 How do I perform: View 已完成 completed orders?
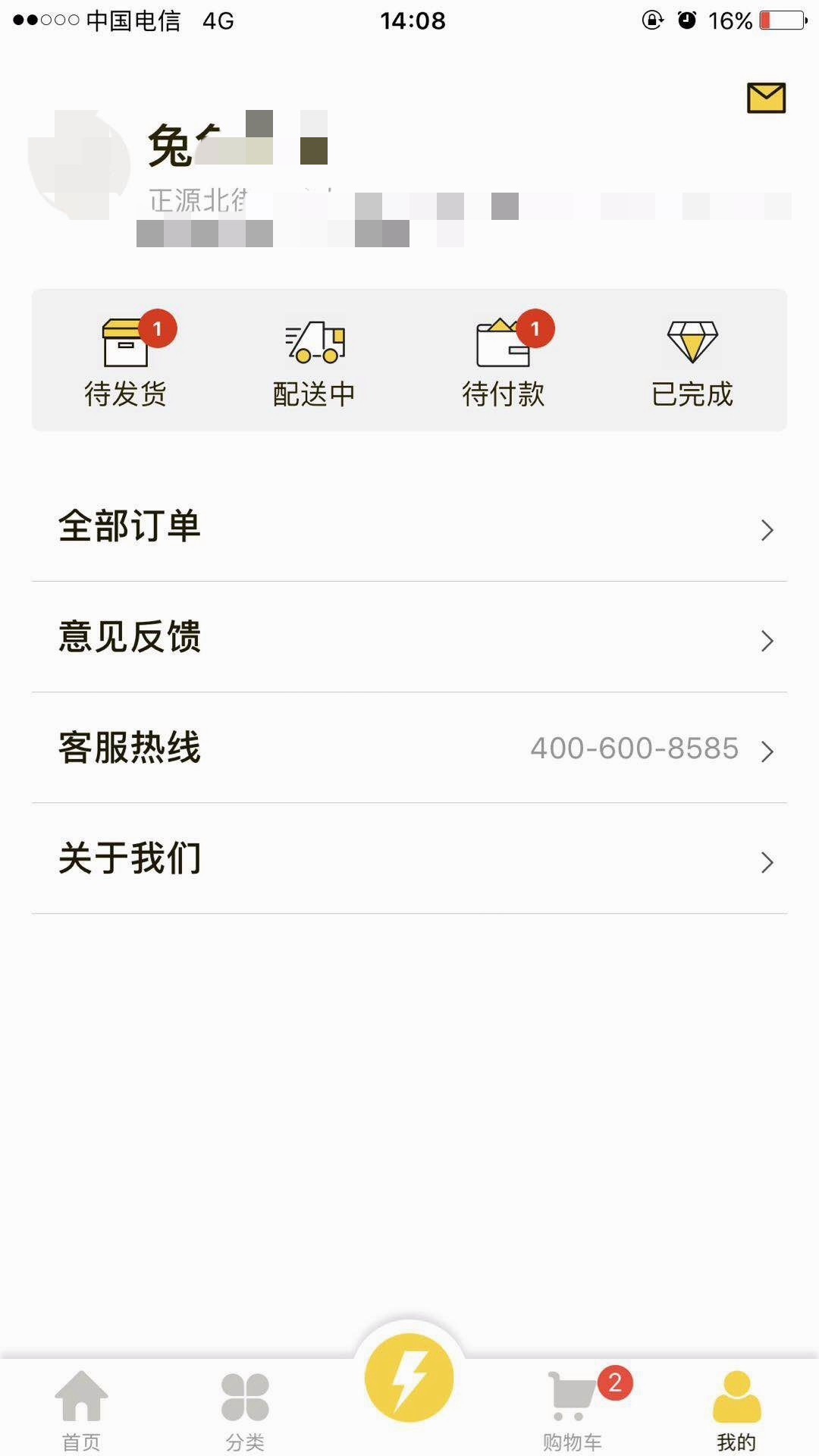click(692, 360)
